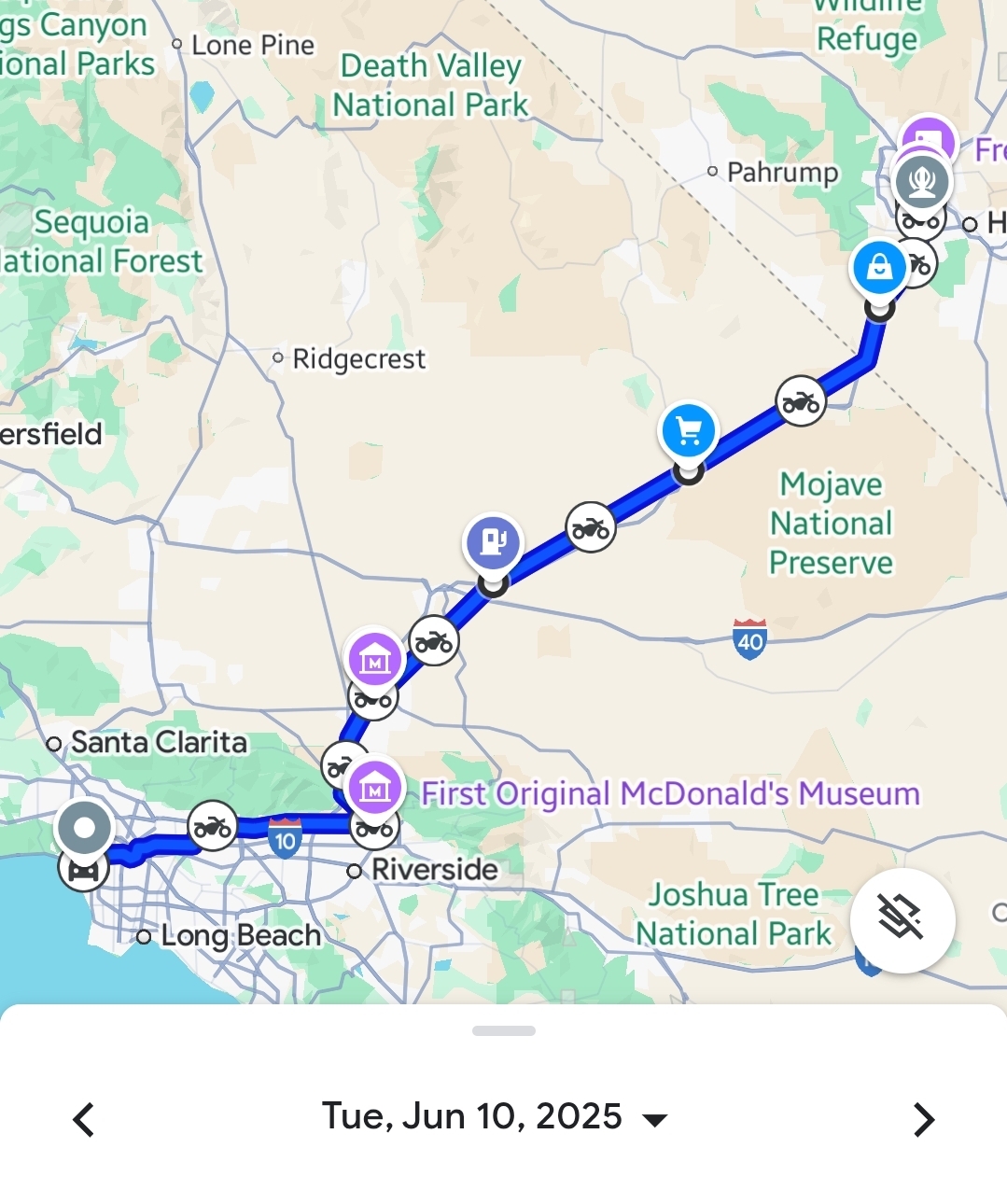Open the Tue, Jun 10, 2025 date picker
The height and width of the screenshot is (1204, 1007).
click(x=495, y=1117)
